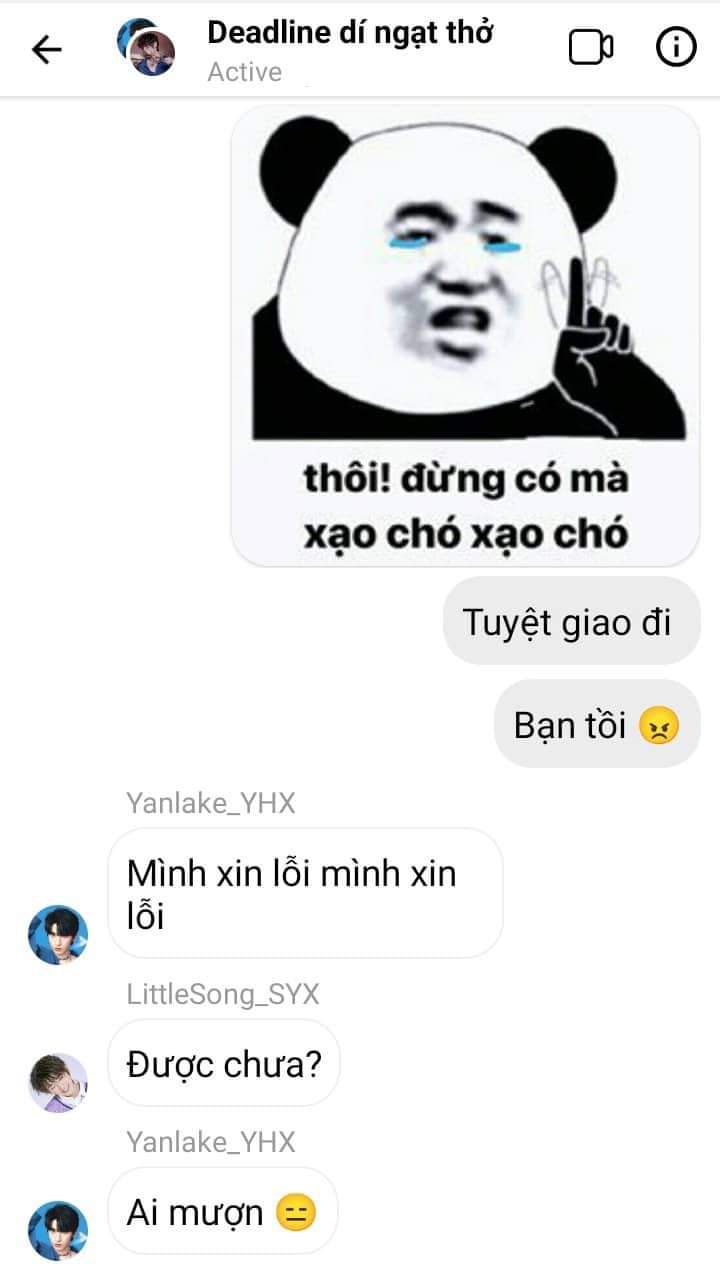Open the conversation info icon
Screen dimensions: 720x1269
[676, 48]
